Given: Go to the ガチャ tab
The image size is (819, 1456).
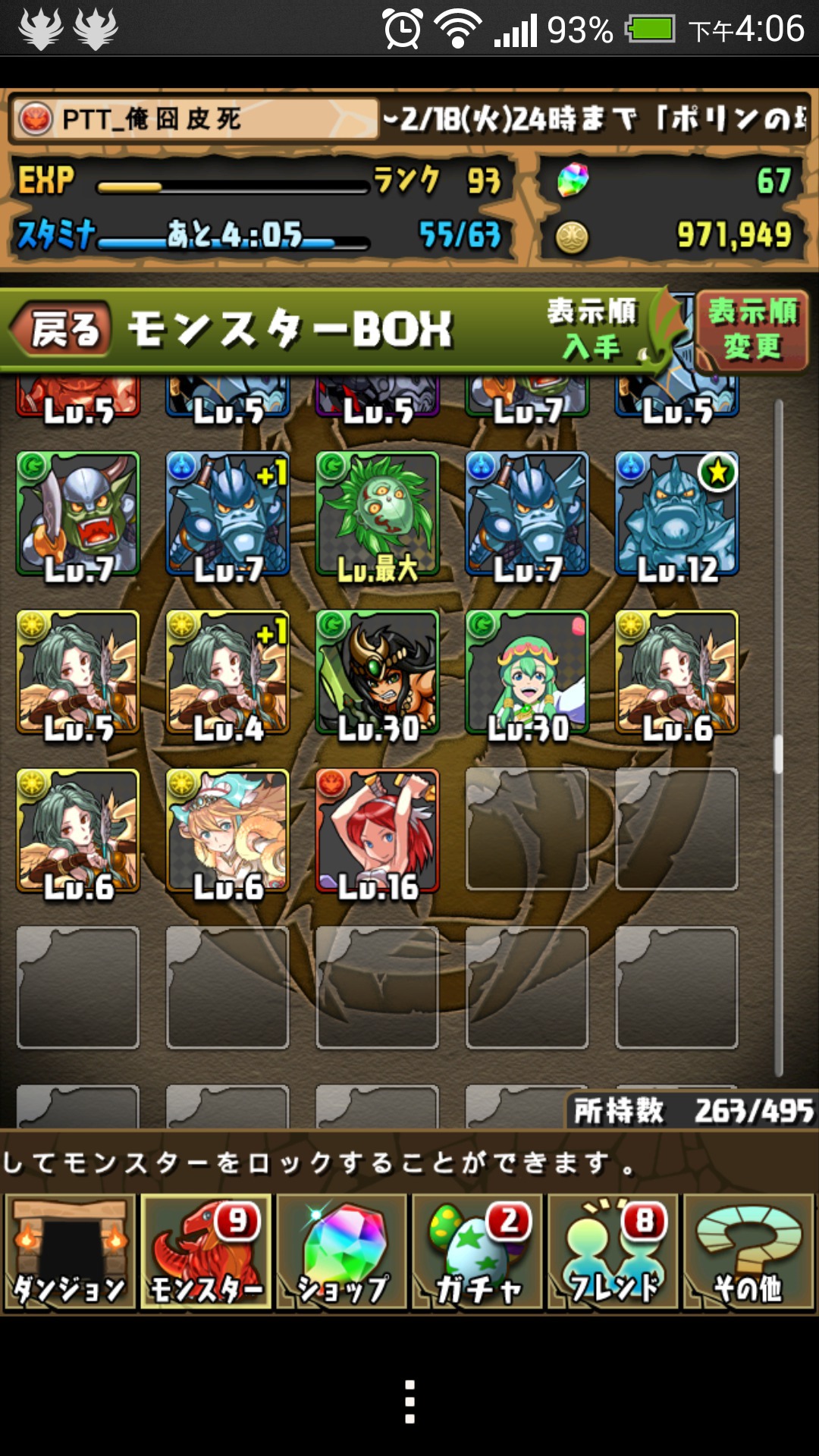Looking at the screenshot, I should (477, 1251).
